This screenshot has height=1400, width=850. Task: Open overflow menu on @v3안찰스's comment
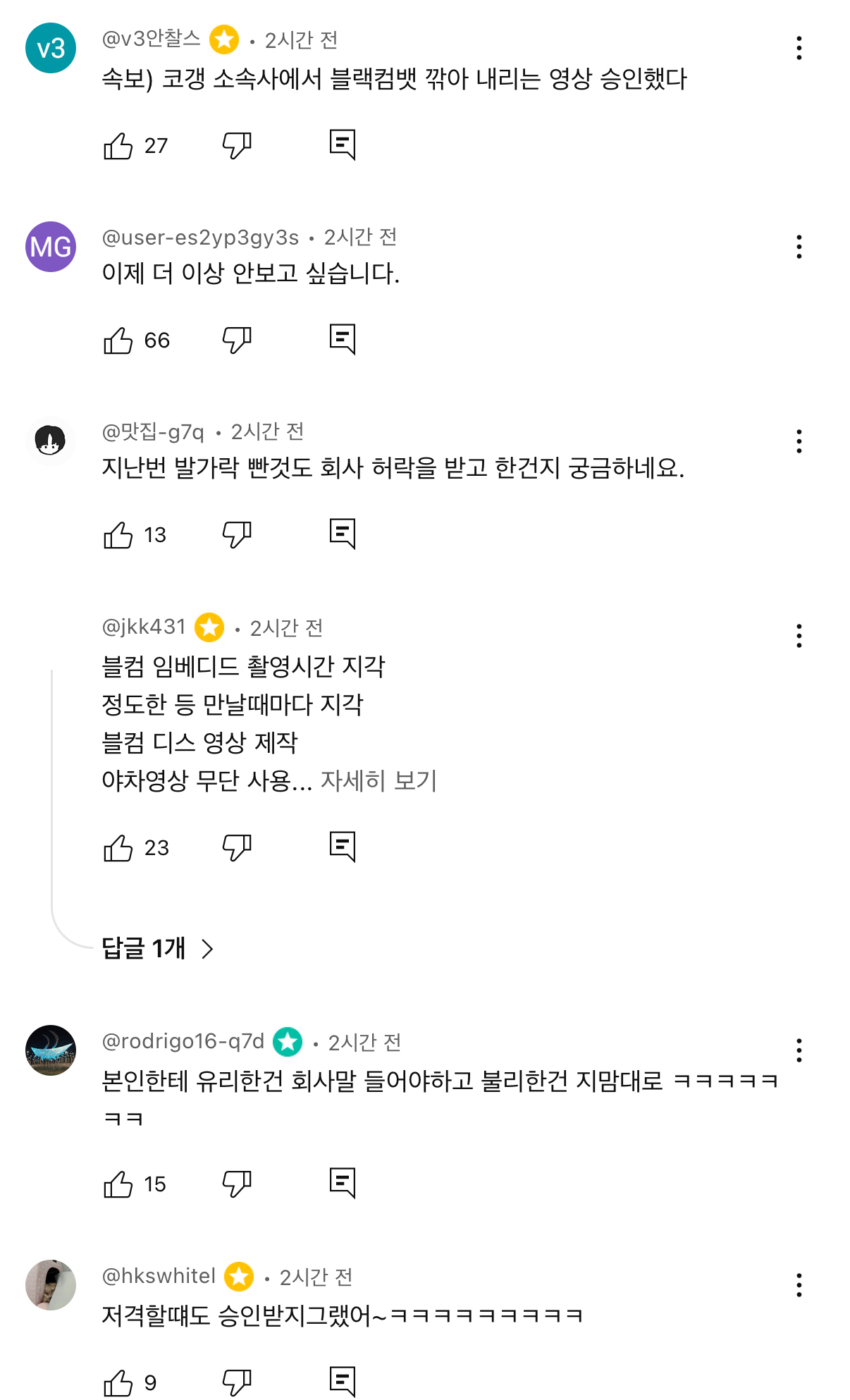[x=799, y=48]
